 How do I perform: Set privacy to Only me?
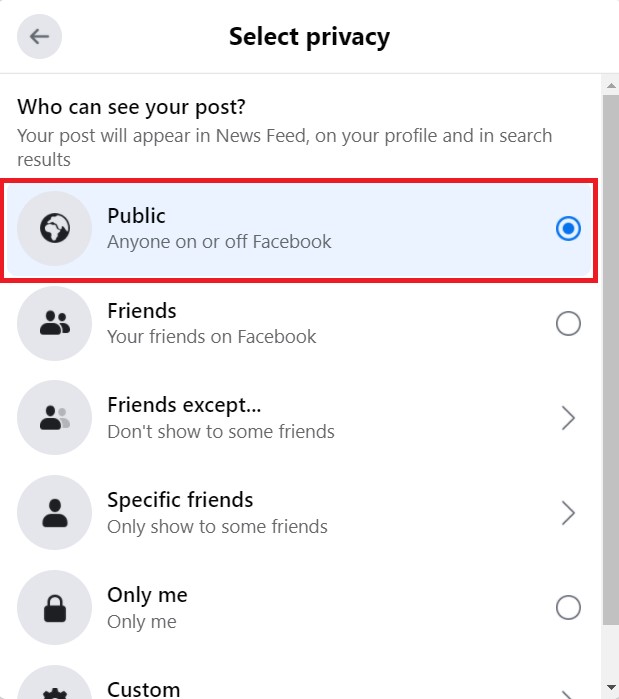(x=300, y=607)
